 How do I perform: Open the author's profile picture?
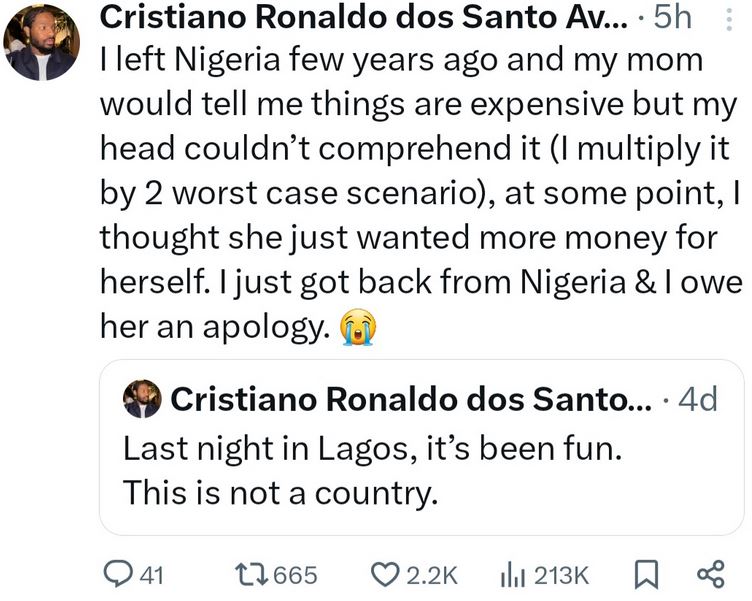pos(40,42)
